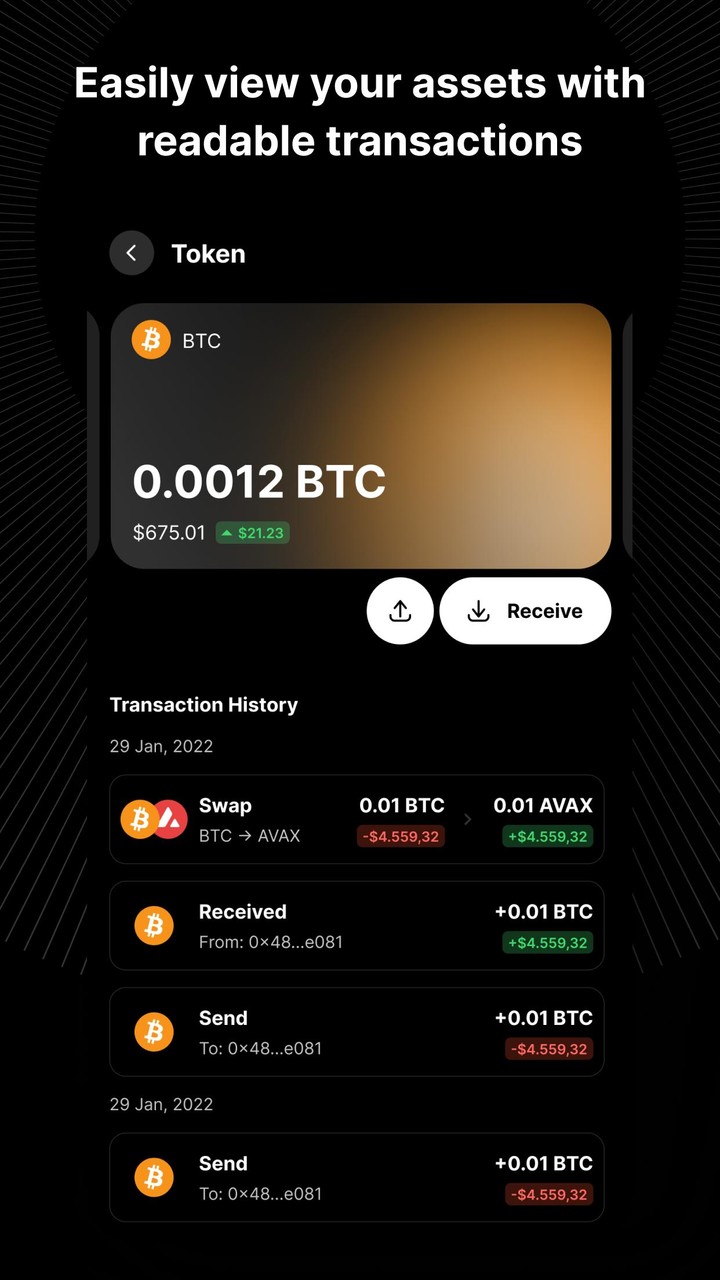Tap the Bitcoin icon on the bottom Send entry

(153, 1177)
